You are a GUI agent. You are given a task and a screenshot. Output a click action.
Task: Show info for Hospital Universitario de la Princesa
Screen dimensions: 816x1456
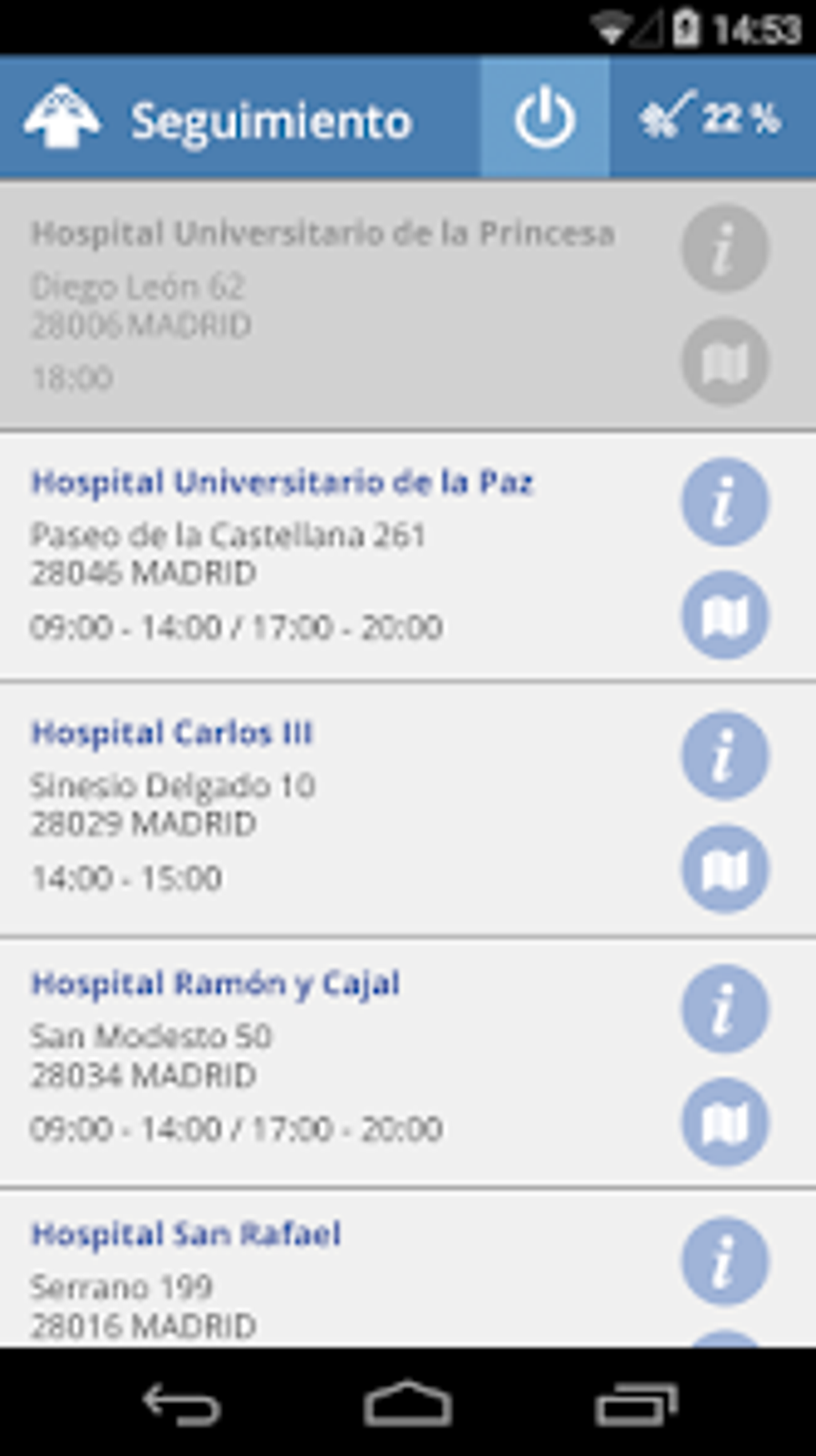pyautogui.click(x=725, y=248)
